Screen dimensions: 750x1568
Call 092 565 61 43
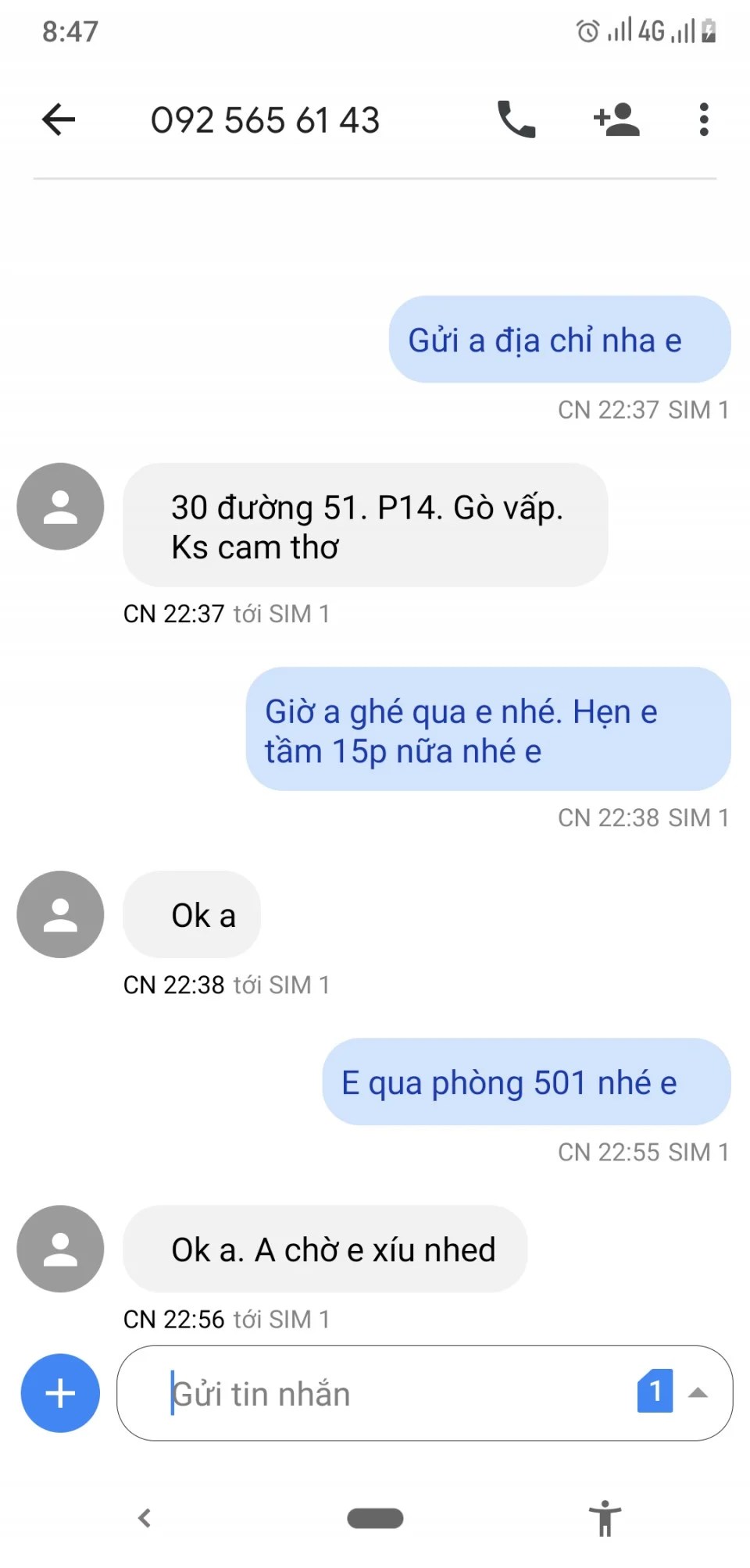click(516, 120)
